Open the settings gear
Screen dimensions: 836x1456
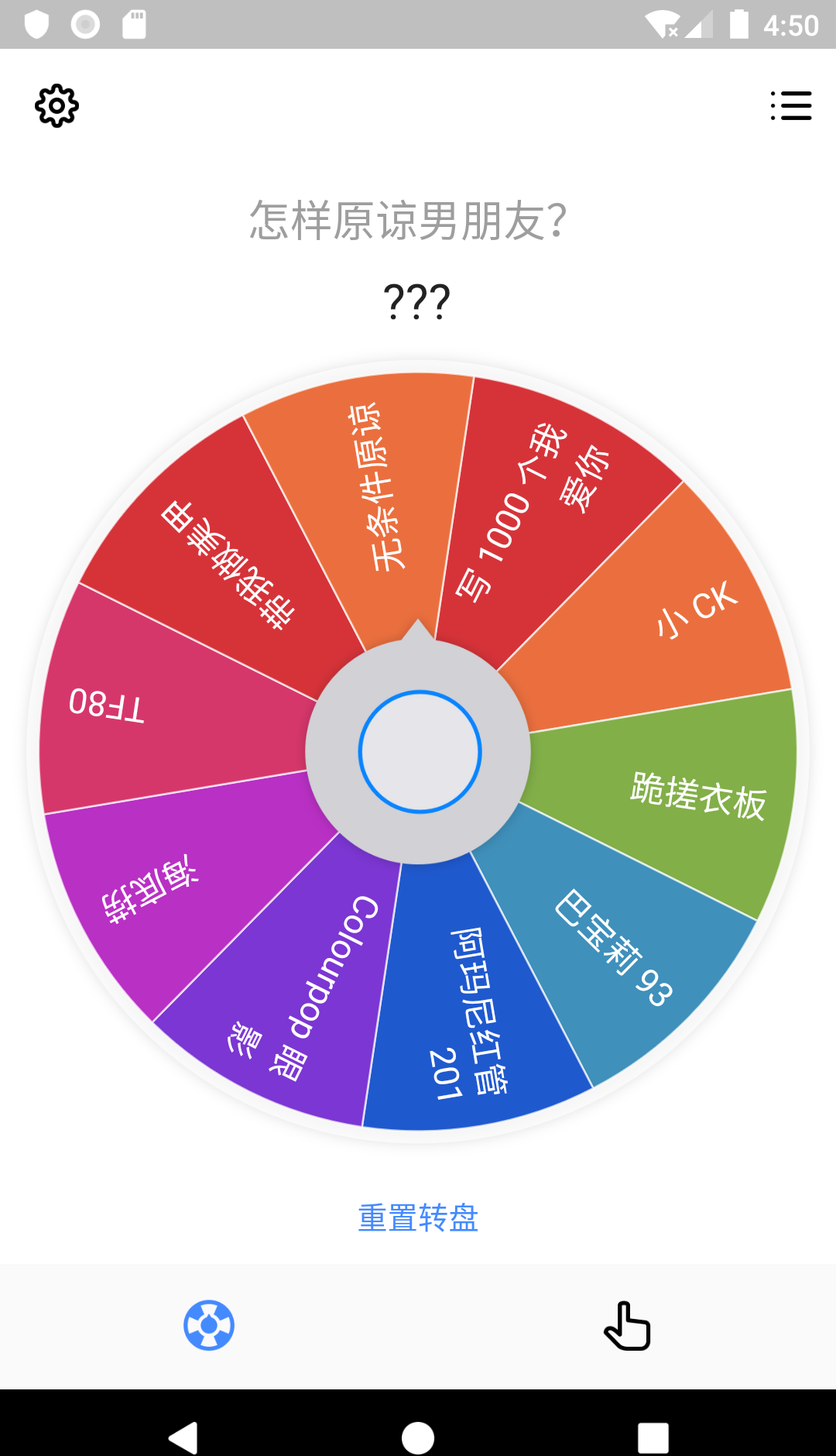[57, 106]
